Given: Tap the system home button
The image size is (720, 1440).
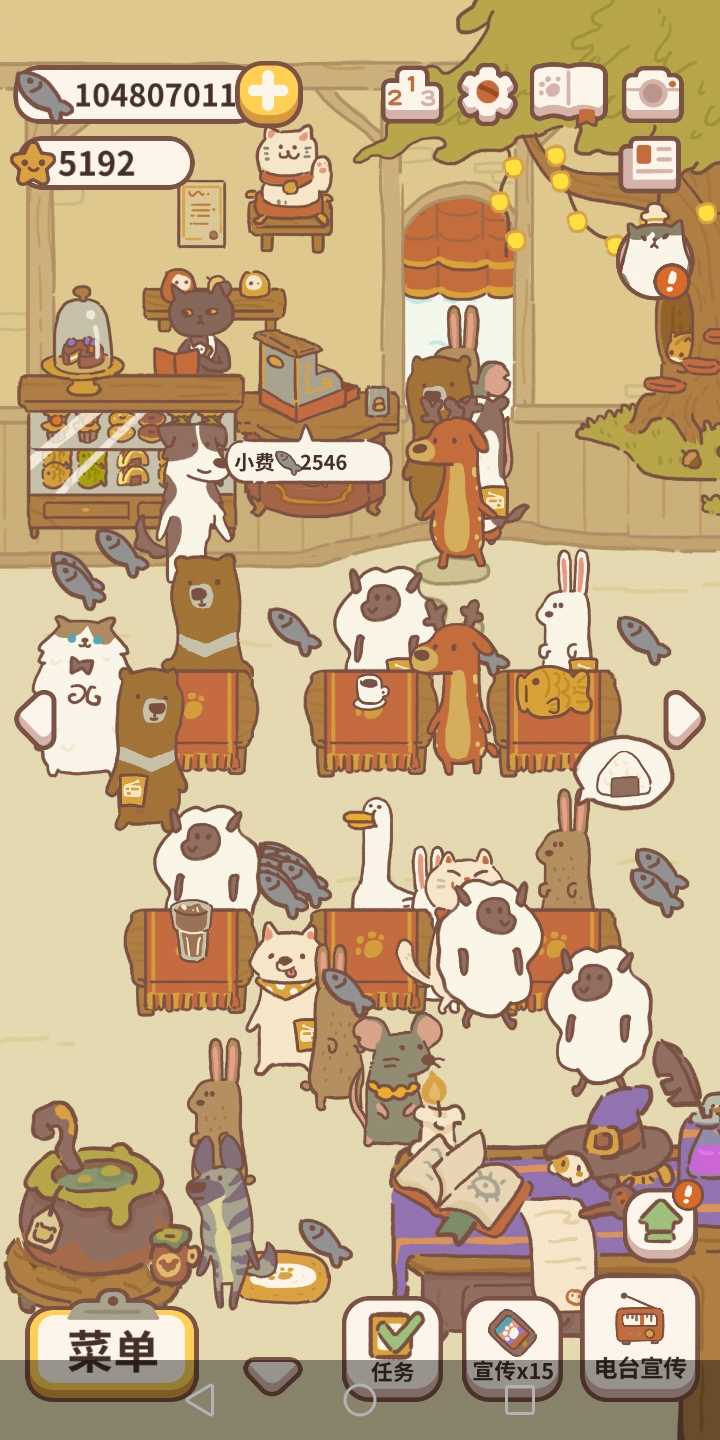Looking at the screenshot, I should point(360,1400).
